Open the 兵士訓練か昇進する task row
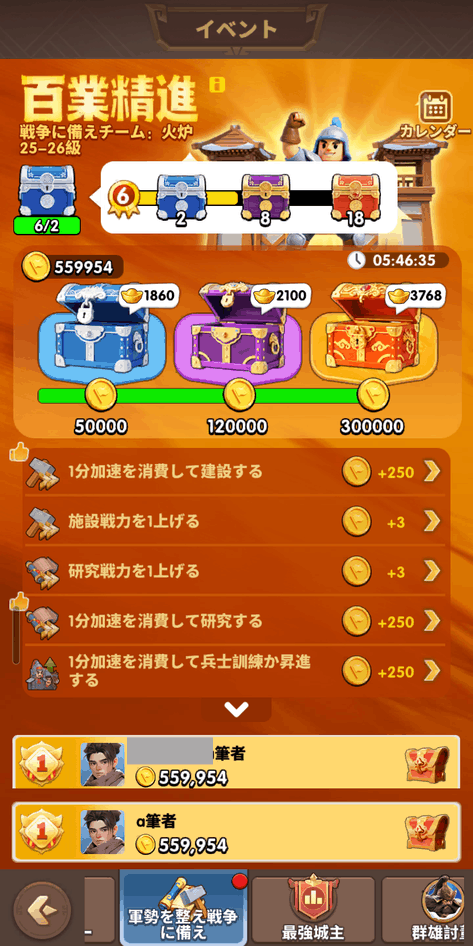This screenshot has height=946, width=473. click(x=236, y=671)
